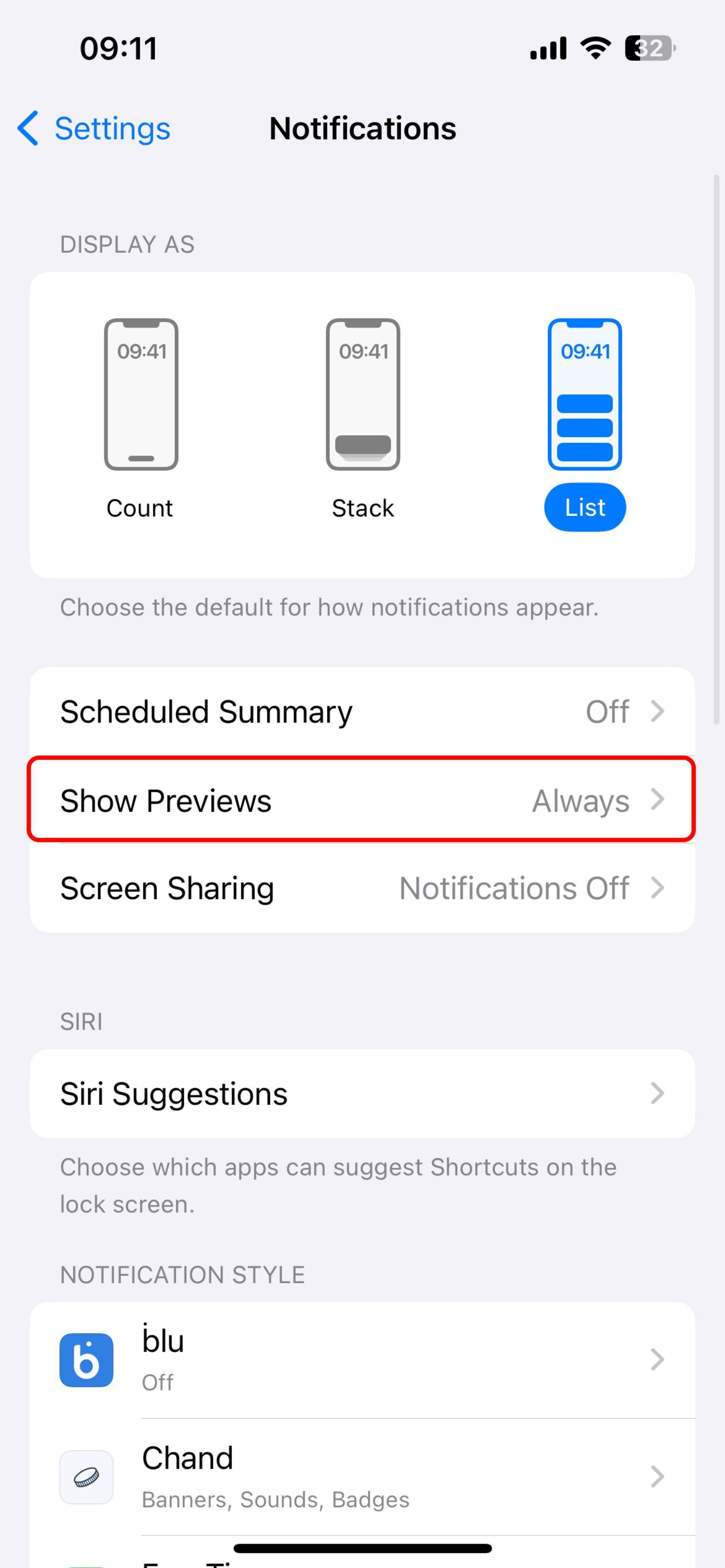Open Screen Sharing notification settings
Viewport: 725px width, 1568px height.
point(362,888)
